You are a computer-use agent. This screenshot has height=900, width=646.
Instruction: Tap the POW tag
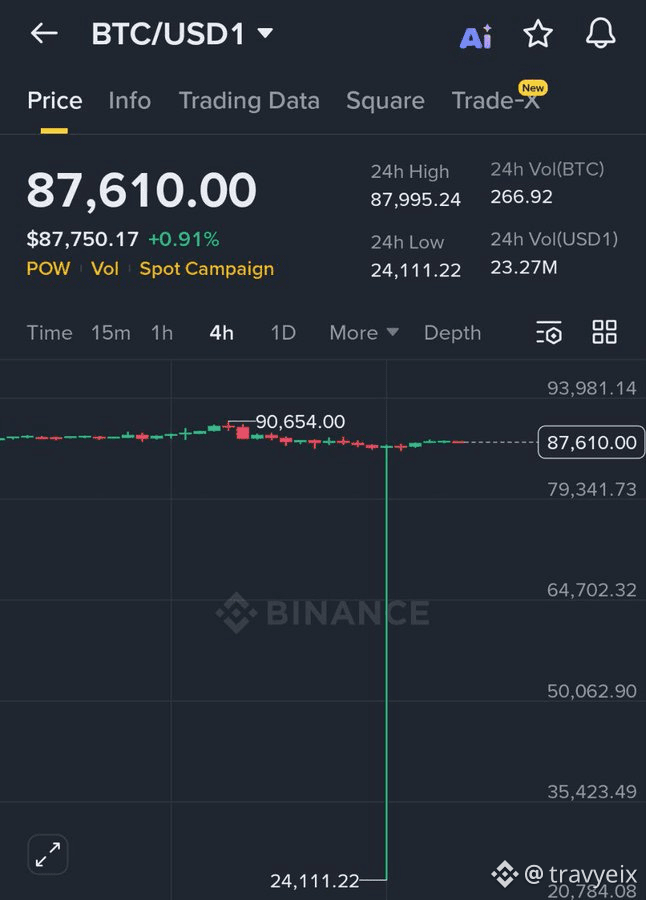click(x=48, y=269)
